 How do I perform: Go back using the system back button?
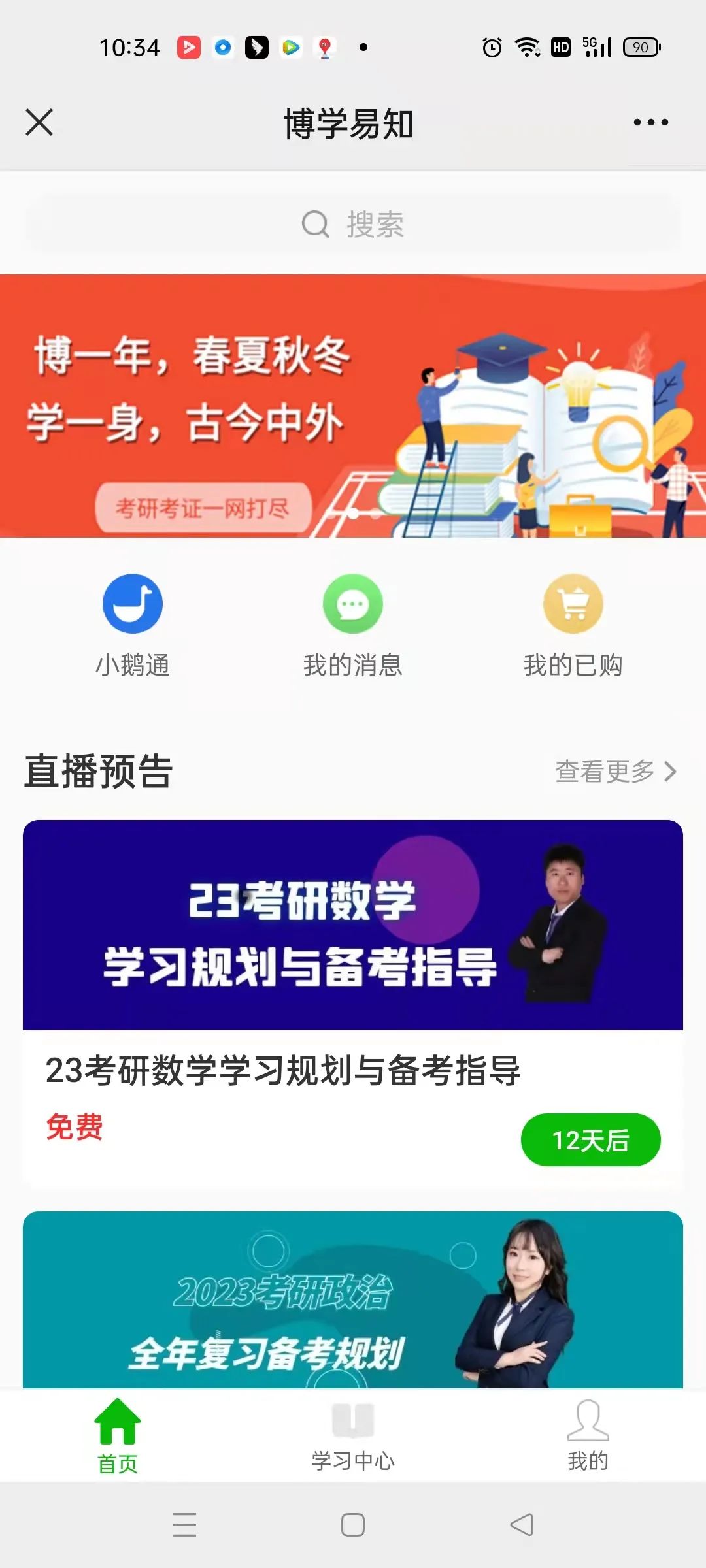(x=522, y=1525)
